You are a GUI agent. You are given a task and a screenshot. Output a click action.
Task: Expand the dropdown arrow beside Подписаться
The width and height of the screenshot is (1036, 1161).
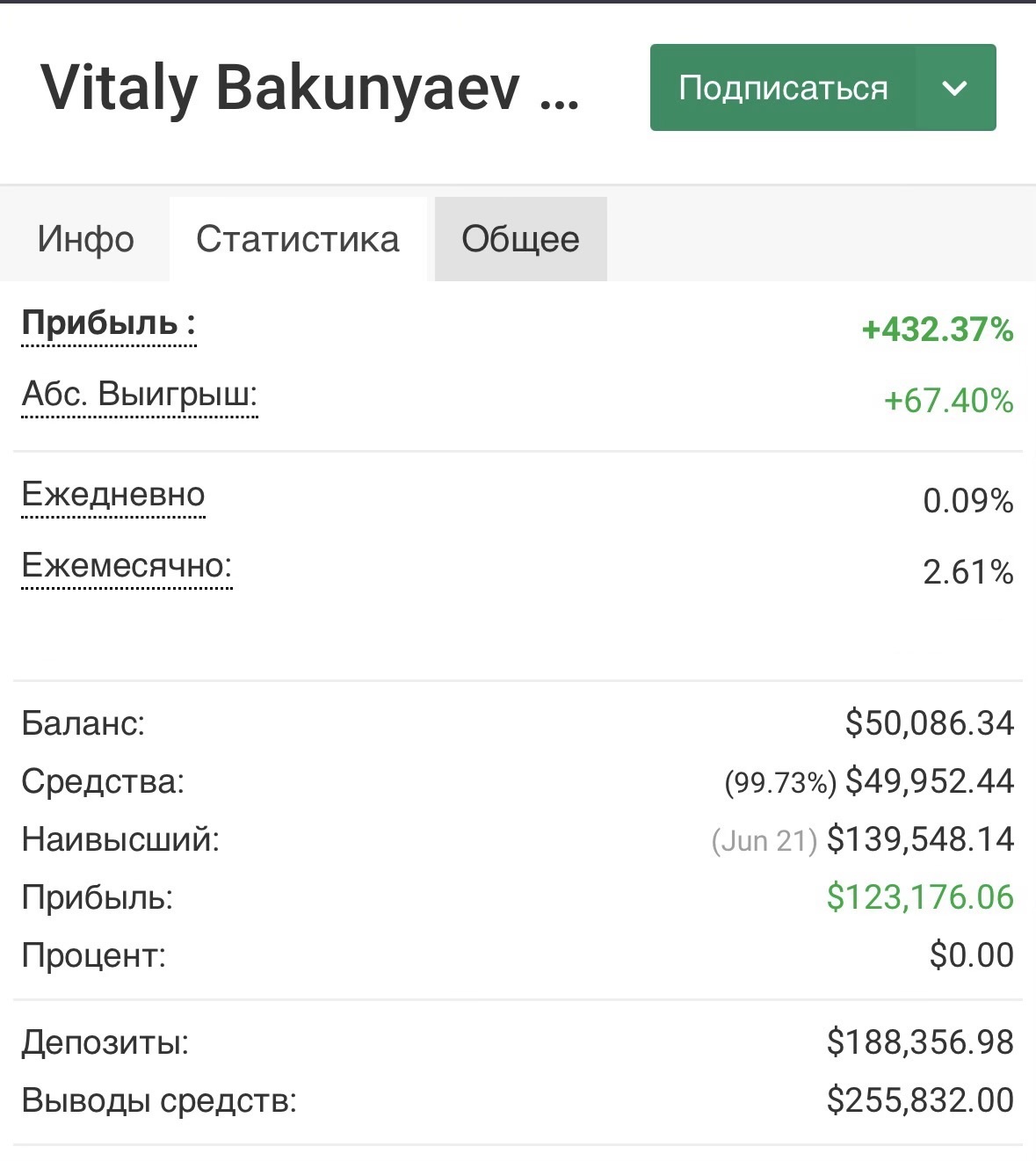955,88
